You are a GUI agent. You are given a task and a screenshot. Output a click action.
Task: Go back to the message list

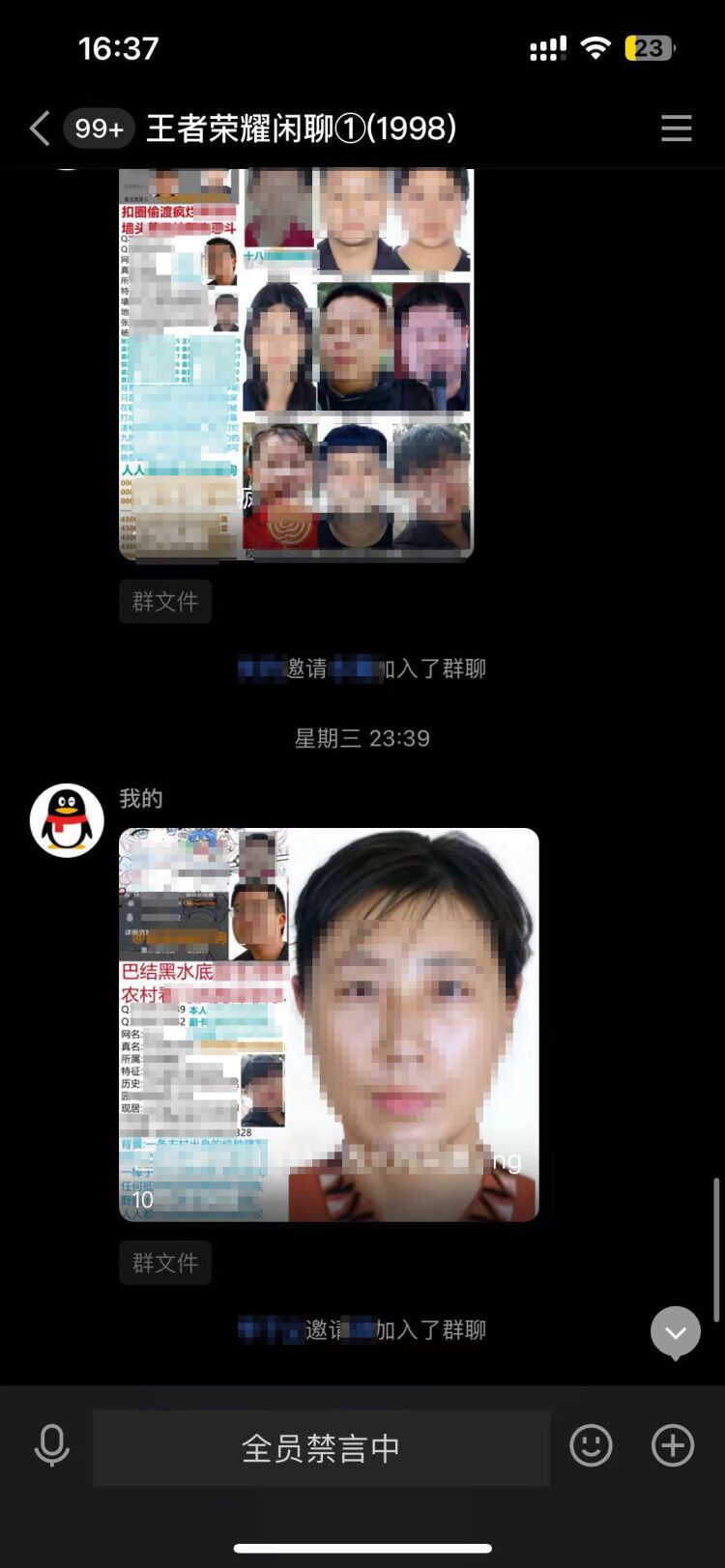click(x=40, y=128)
